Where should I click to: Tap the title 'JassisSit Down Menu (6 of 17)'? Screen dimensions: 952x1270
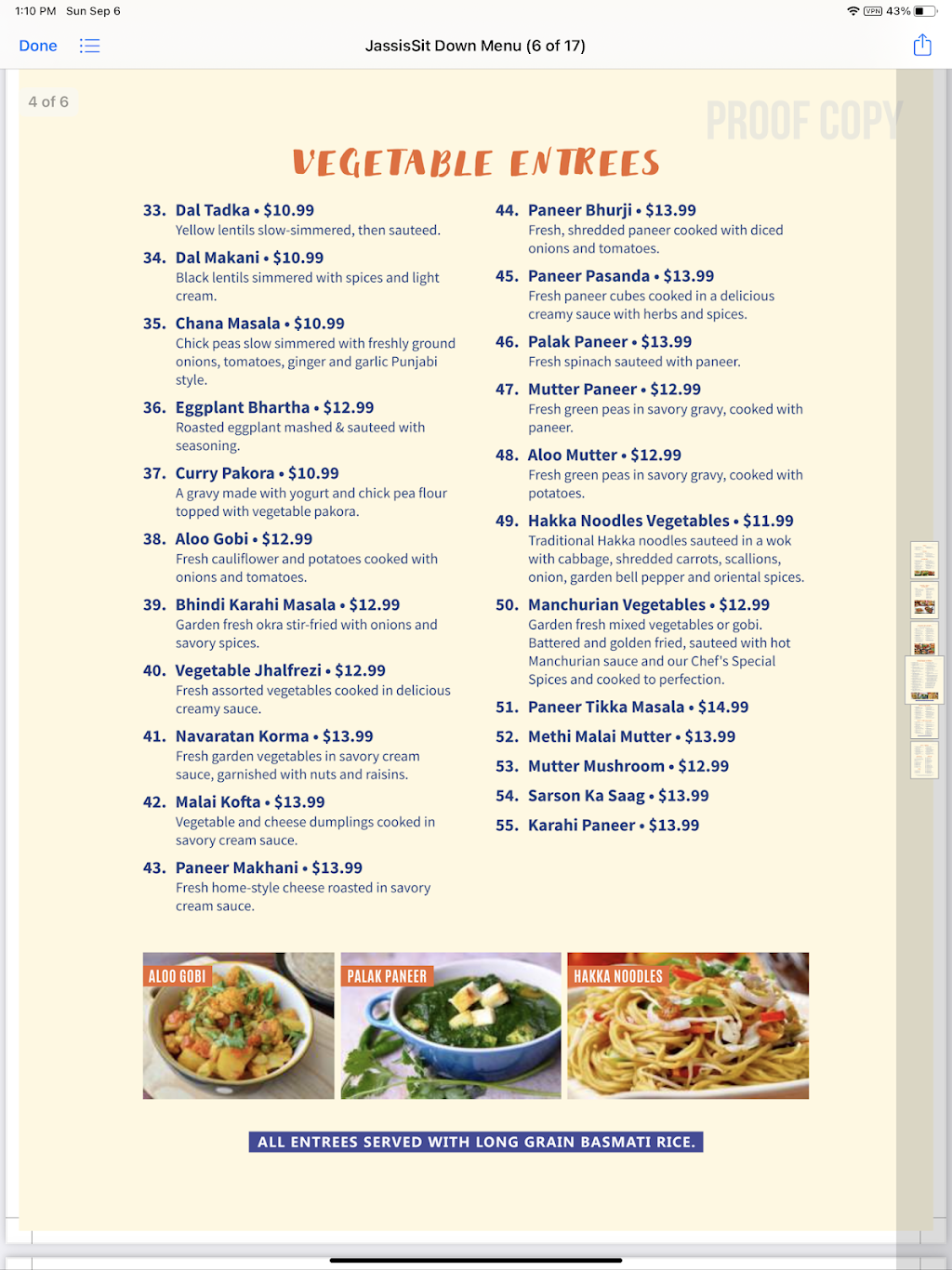[475, 45]
